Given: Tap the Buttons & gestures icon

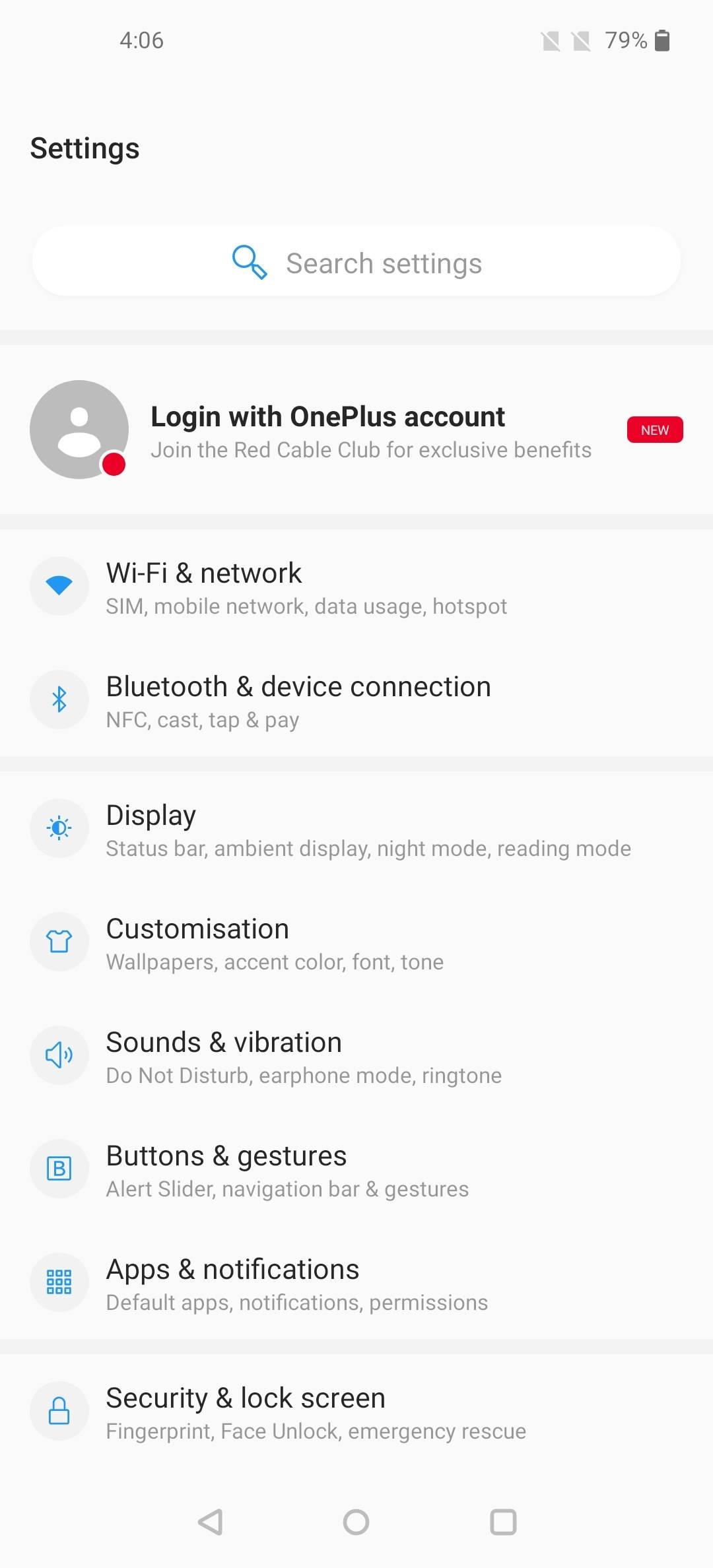Looking at the screenshot, I should click(59, 1168).
